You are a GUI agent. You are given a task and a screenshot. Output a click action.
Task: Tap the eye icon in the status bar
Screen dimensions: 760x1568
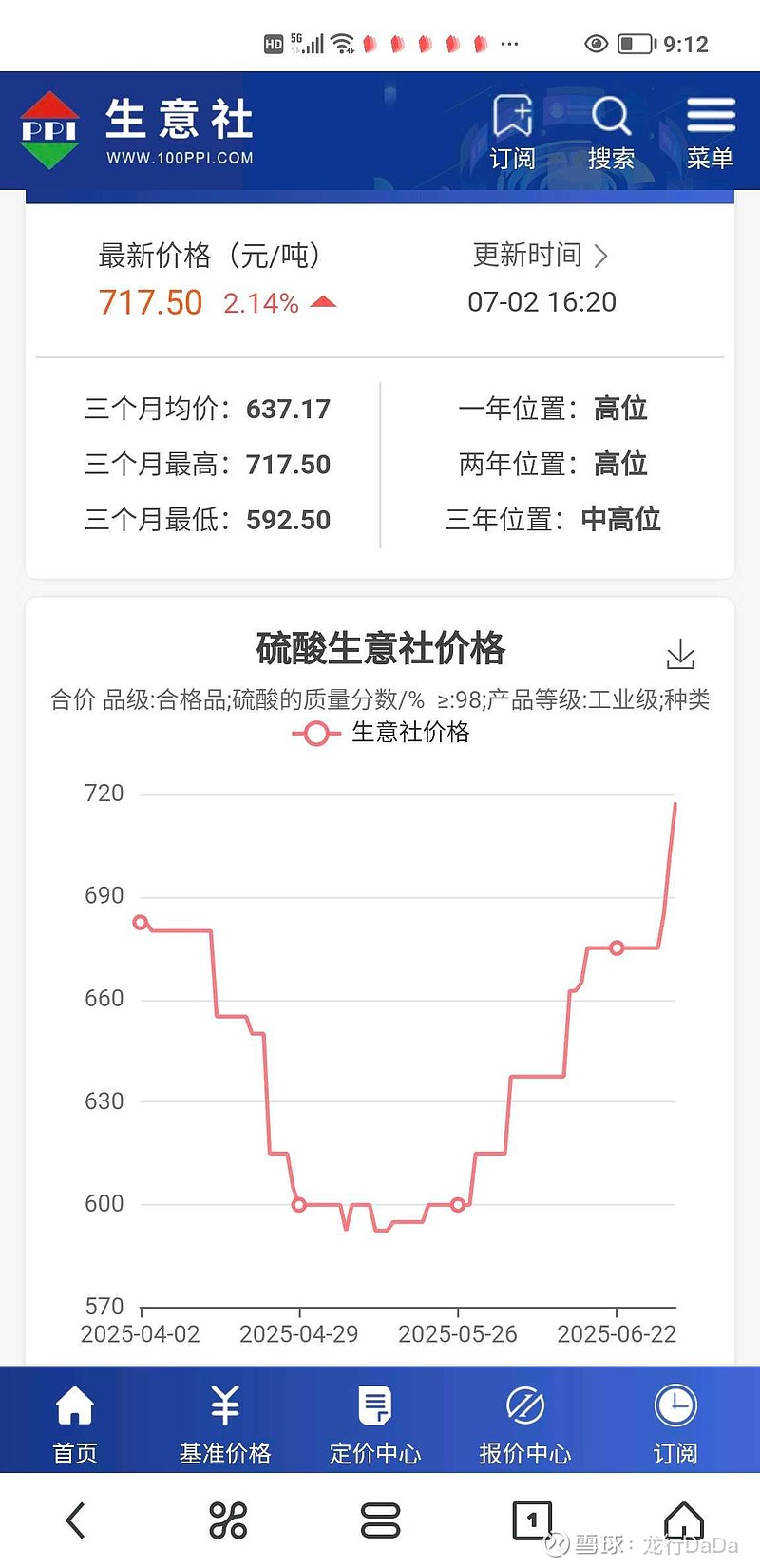(596, 44)
